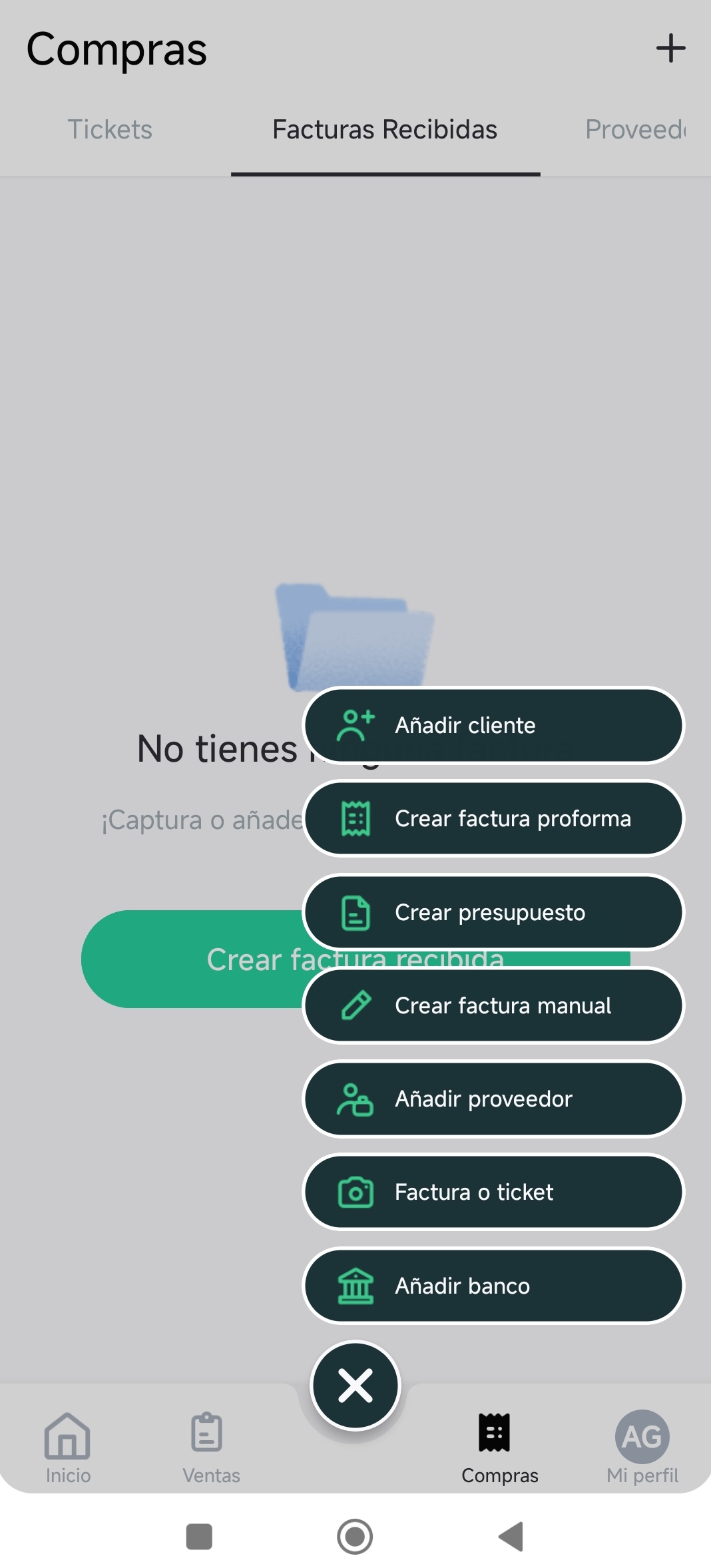Screen dimensions: 711x1568
Task: Select Crear factura proforma
Action: pos(493,818)
